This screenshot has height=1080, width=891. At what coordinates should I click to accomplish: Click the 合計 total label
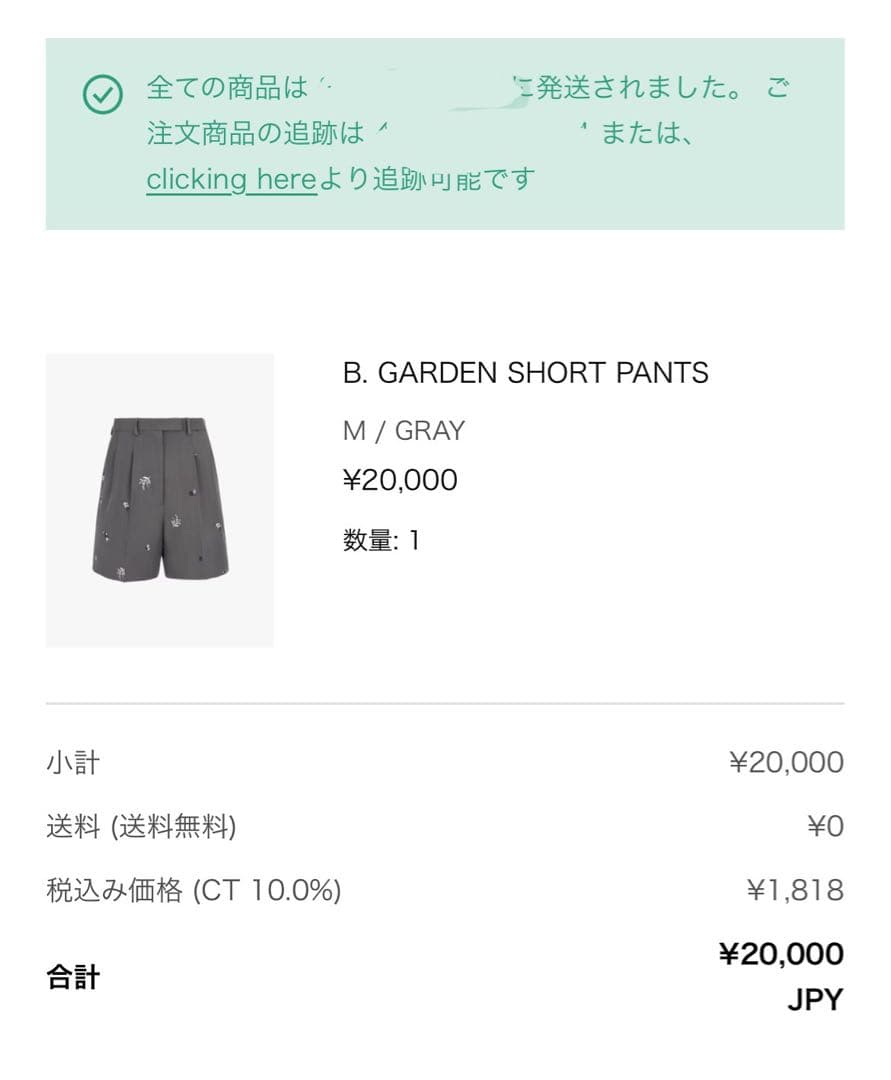pyautogui.click(x=71, y=980)
